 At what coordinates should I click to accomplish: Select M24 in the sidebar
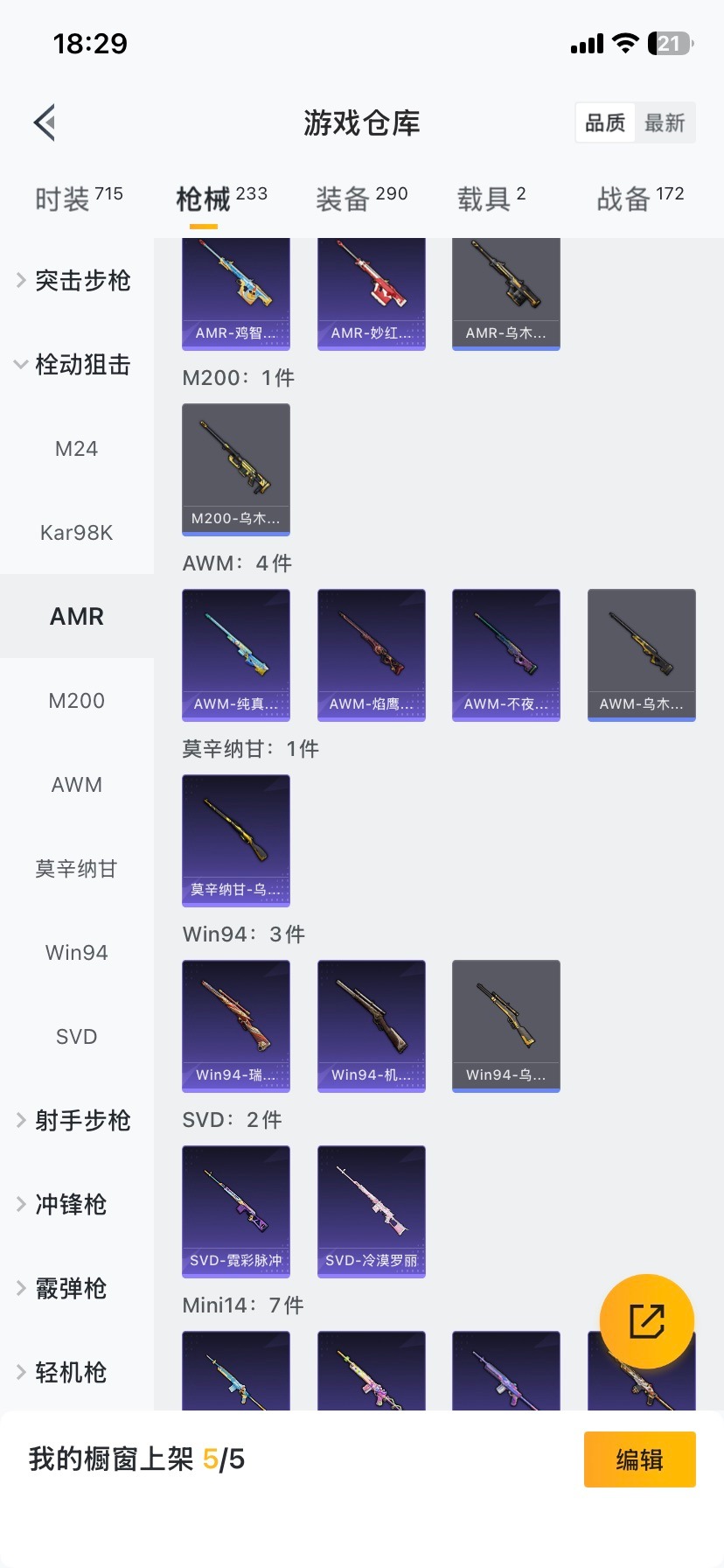tap(77, 449)
